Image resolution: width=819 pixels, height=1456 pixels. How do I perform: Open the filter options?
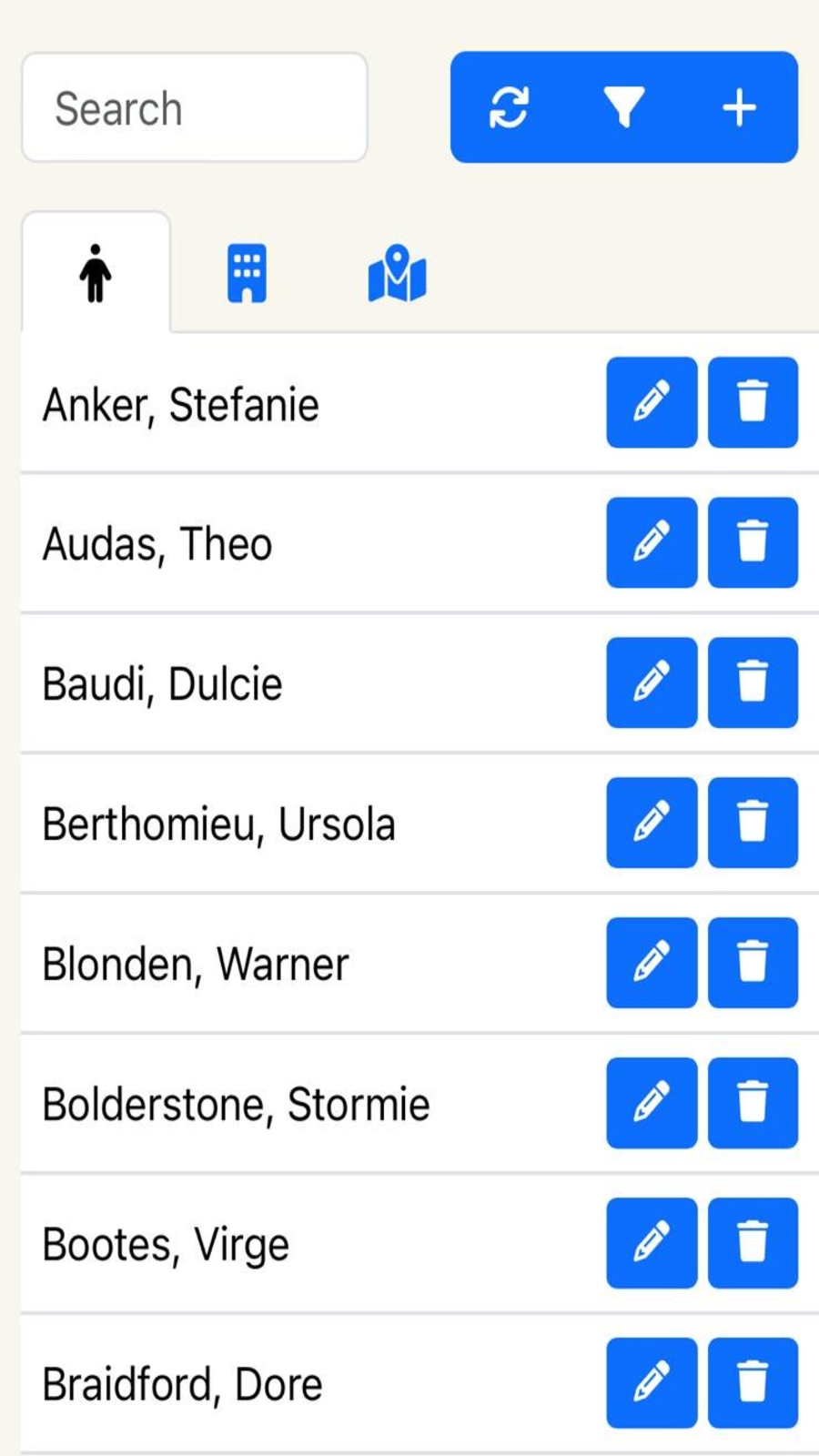click(624, 107)
